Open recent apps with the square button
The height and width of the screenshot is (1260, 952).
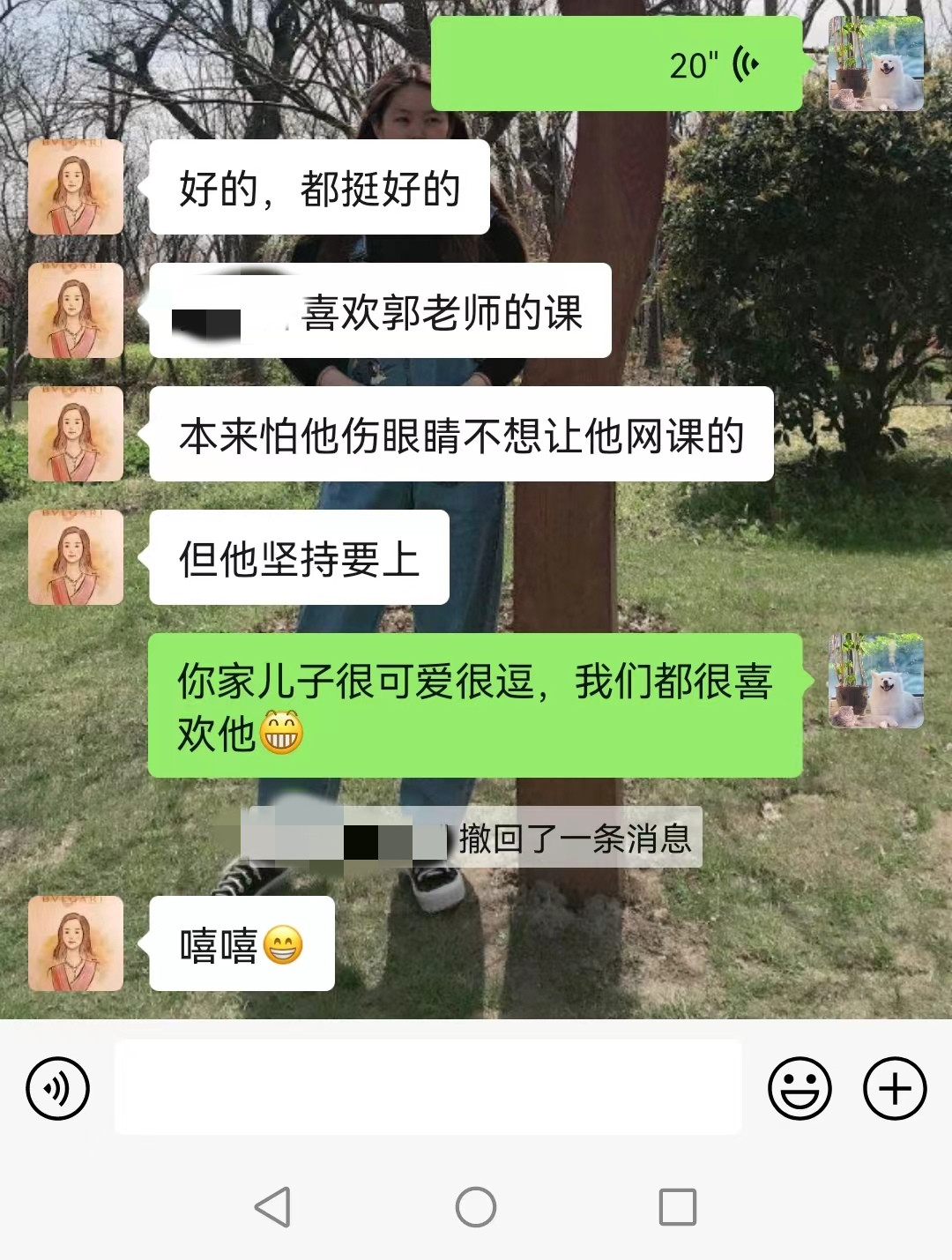point(678,1206)
